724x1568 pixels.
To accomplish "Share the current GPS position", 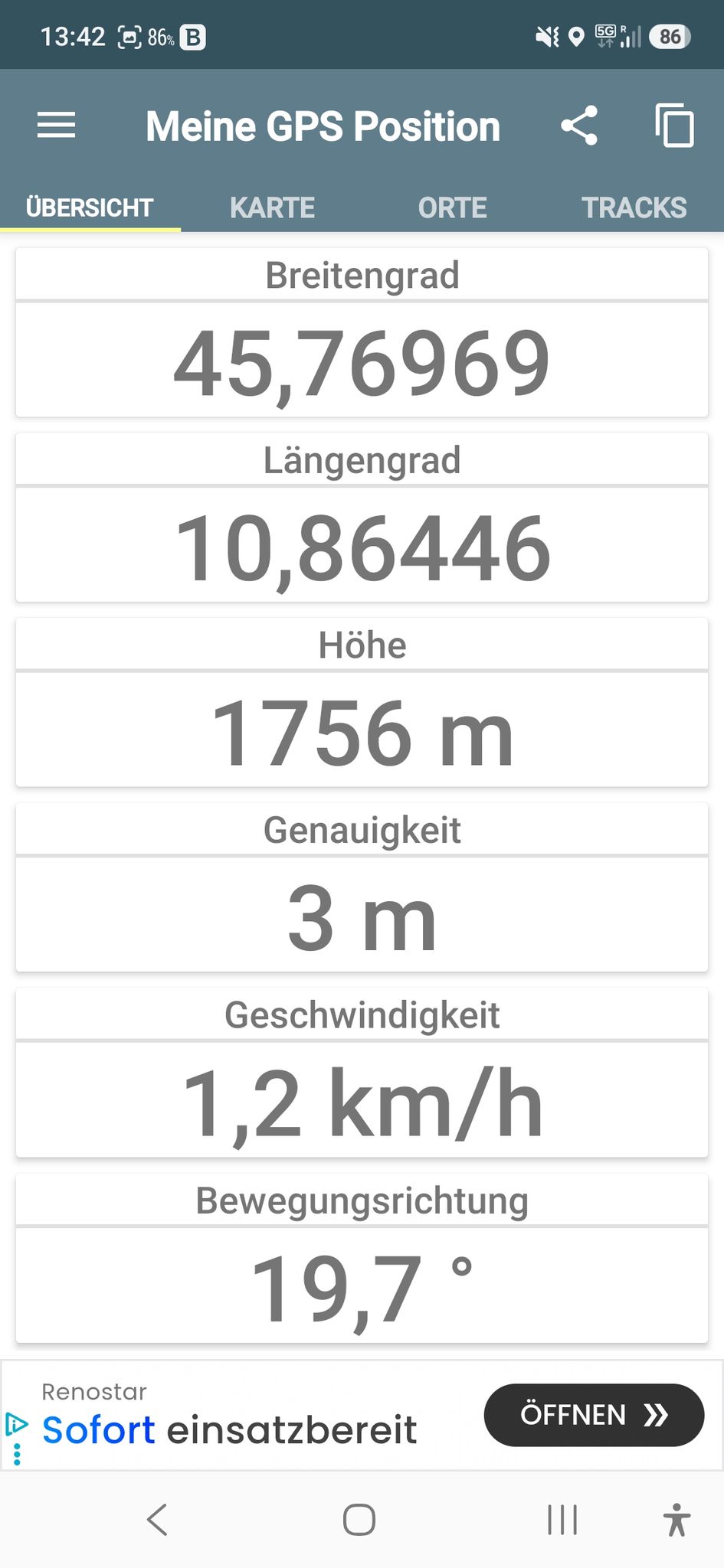I will (578, 126).
